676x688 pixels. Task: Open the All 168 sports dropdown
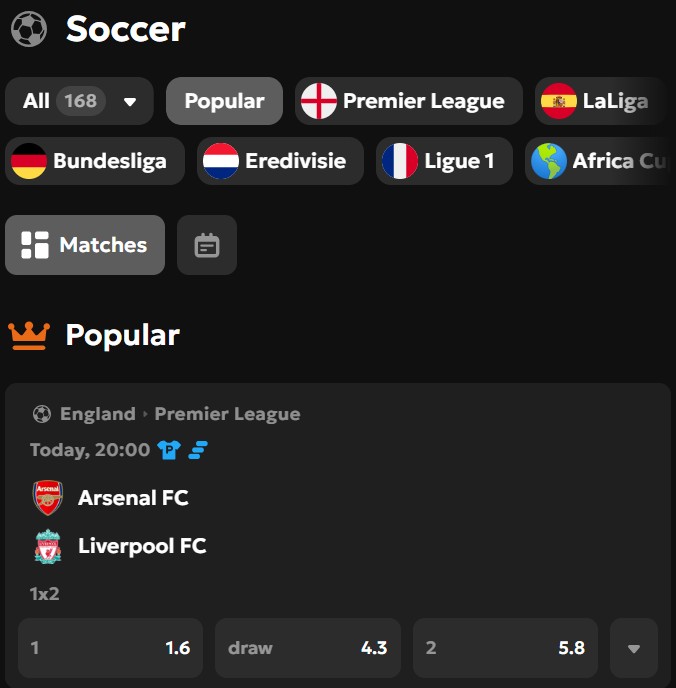click(79, 101)
